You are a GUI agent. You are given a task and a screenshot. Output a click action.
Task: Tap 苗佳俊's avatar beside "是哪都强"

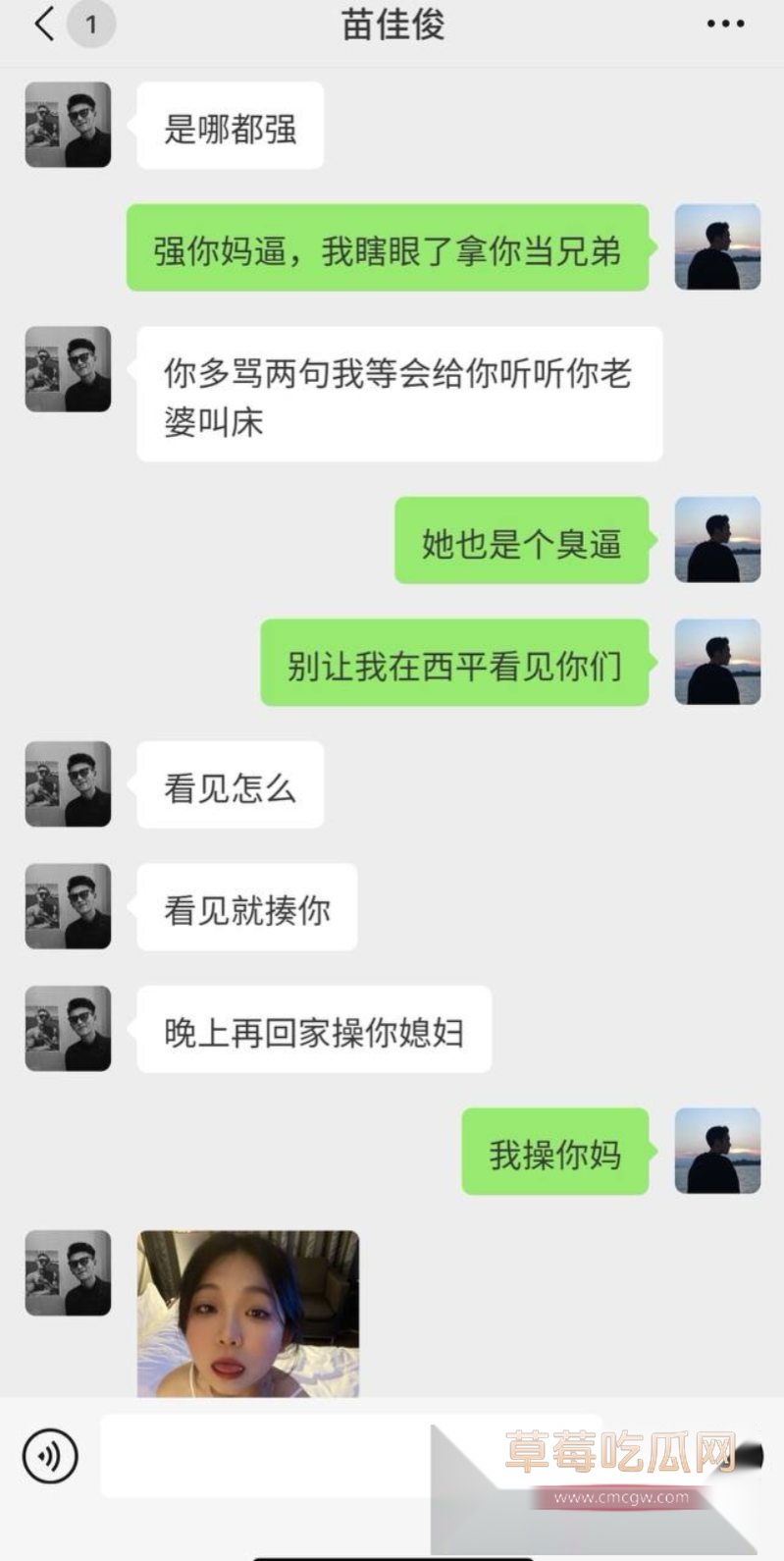(x=67, y=126)
